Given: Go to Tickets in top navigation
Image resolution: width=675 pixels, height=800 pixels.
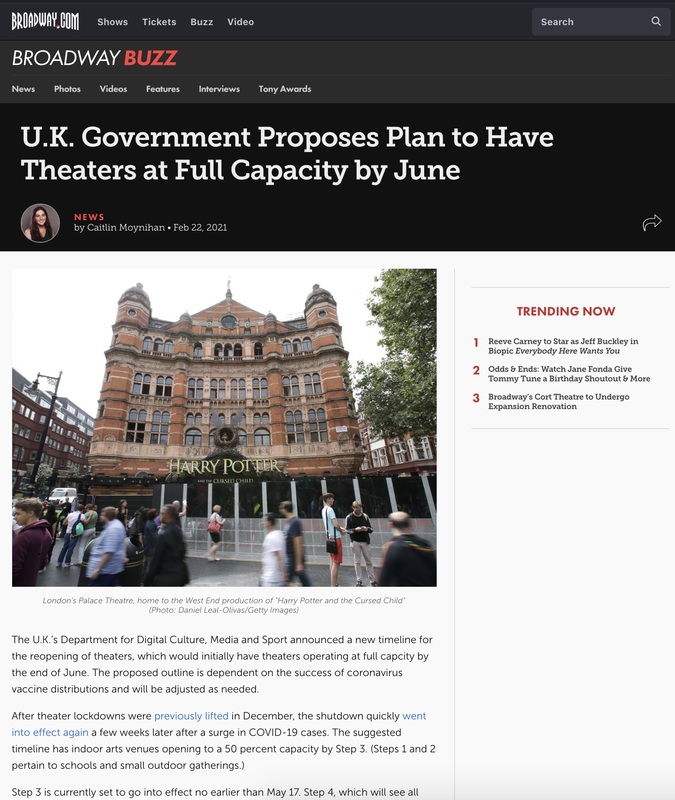Looking at the screenshot, I should 159,22.
